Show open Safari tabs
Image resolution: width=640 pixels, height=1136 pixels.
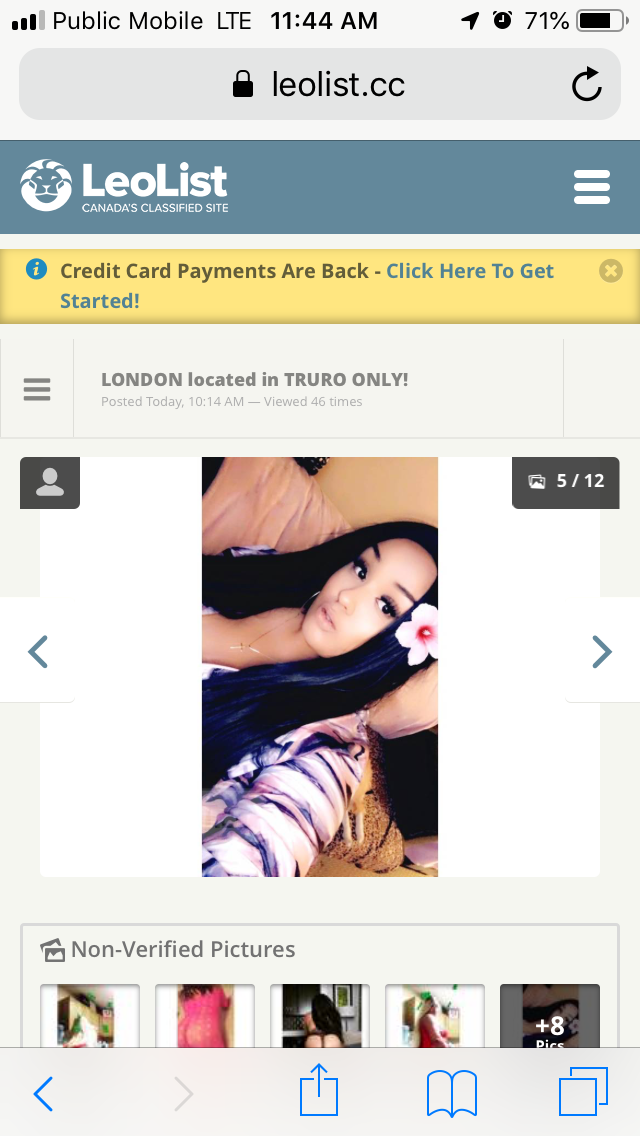[x=583, y=1092]
